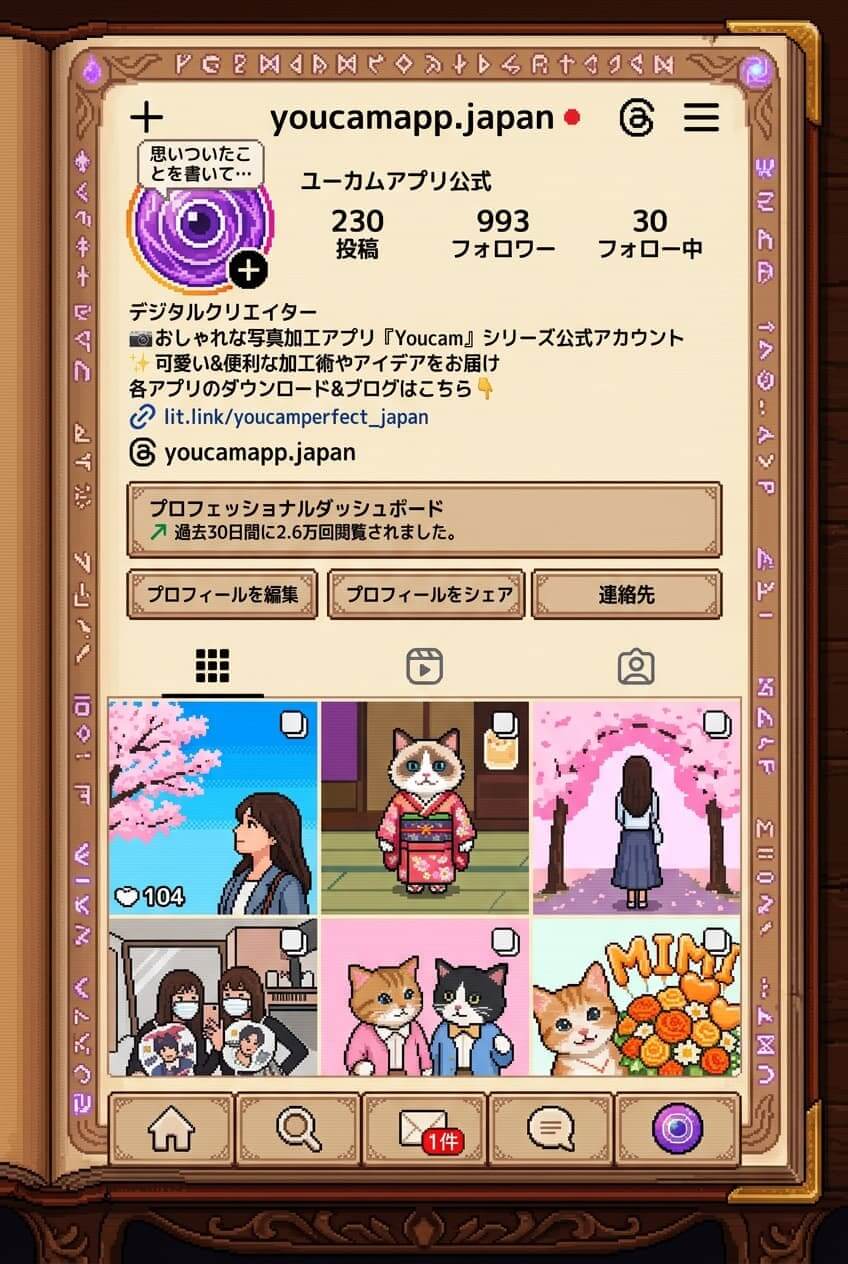This screenshot has width=848, height=1264.
Task: Select プロフィールを編集
Action: click(x=220, y=594)
